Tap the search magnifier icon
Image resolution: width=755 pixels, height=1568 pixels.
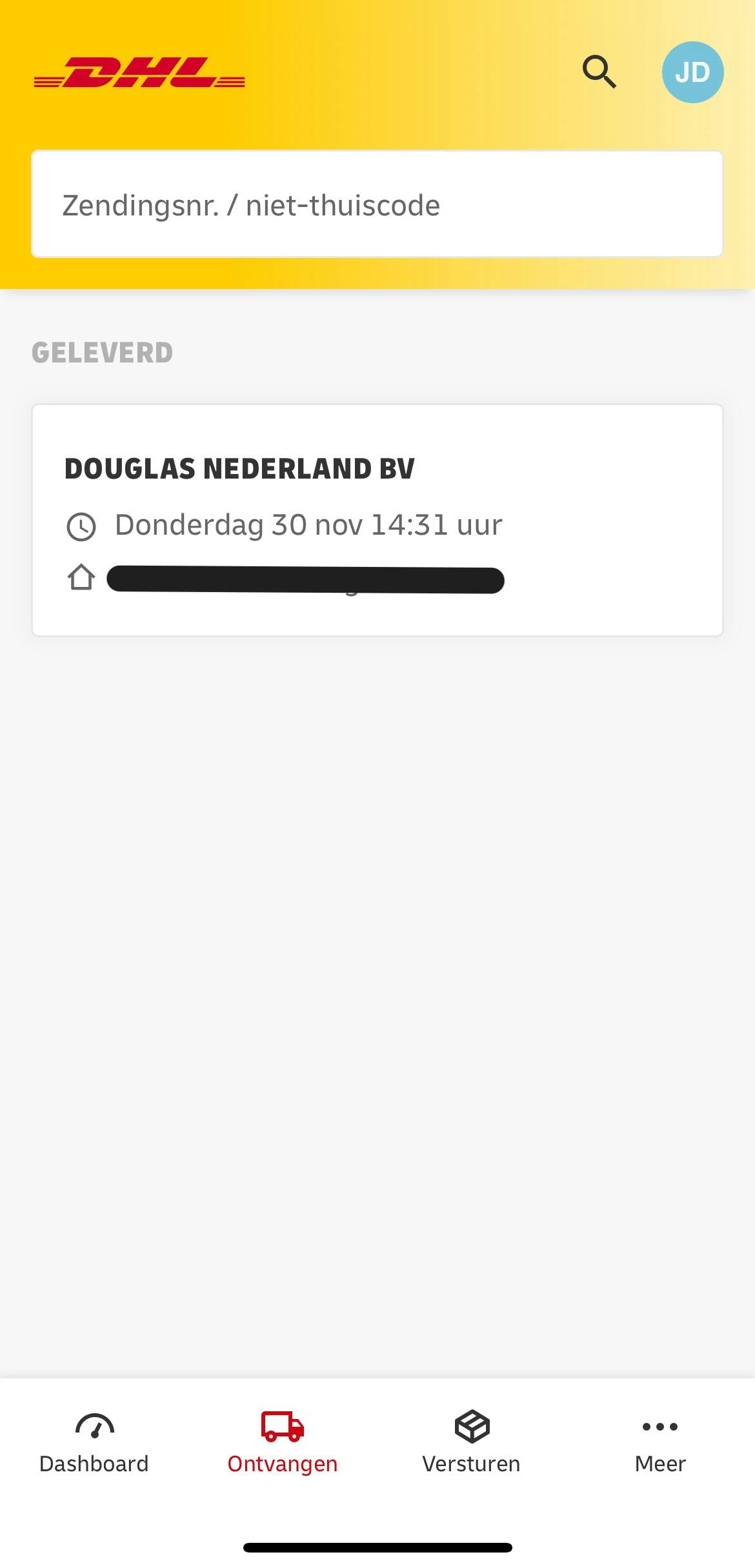click(599, 72)
